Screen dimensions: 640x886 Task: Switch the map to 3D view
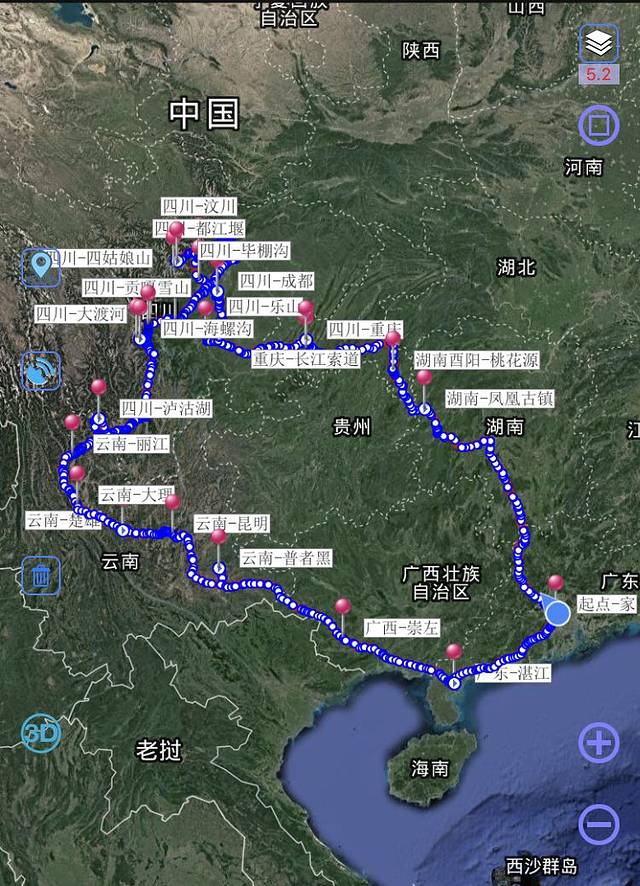tap(41, 733)
